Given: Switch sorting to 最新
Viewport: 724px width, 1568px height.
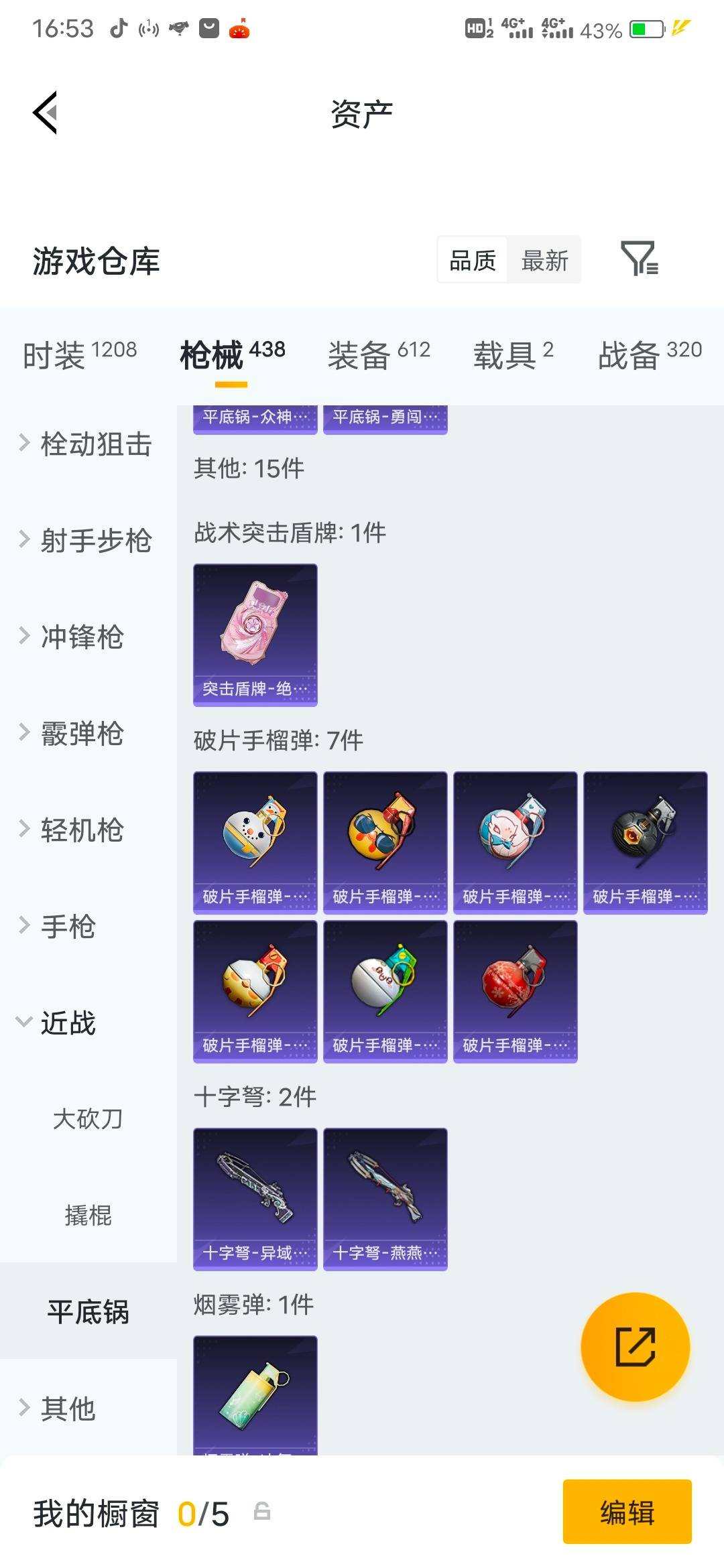Looking at the screenshot, I should click(x=544, y=260).
